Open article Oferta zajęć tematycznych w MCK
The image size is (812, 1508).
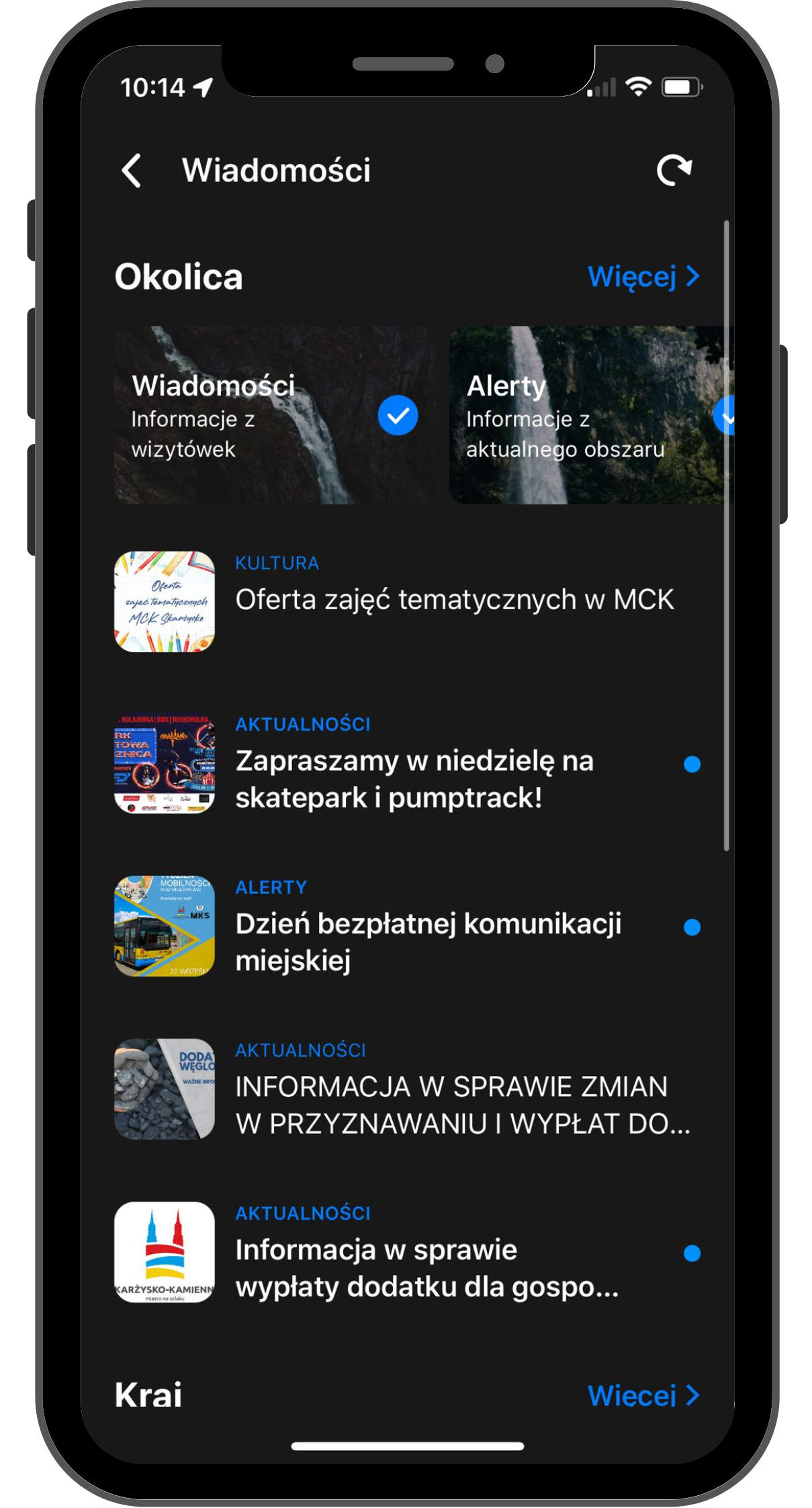click(x=408, y=602)
